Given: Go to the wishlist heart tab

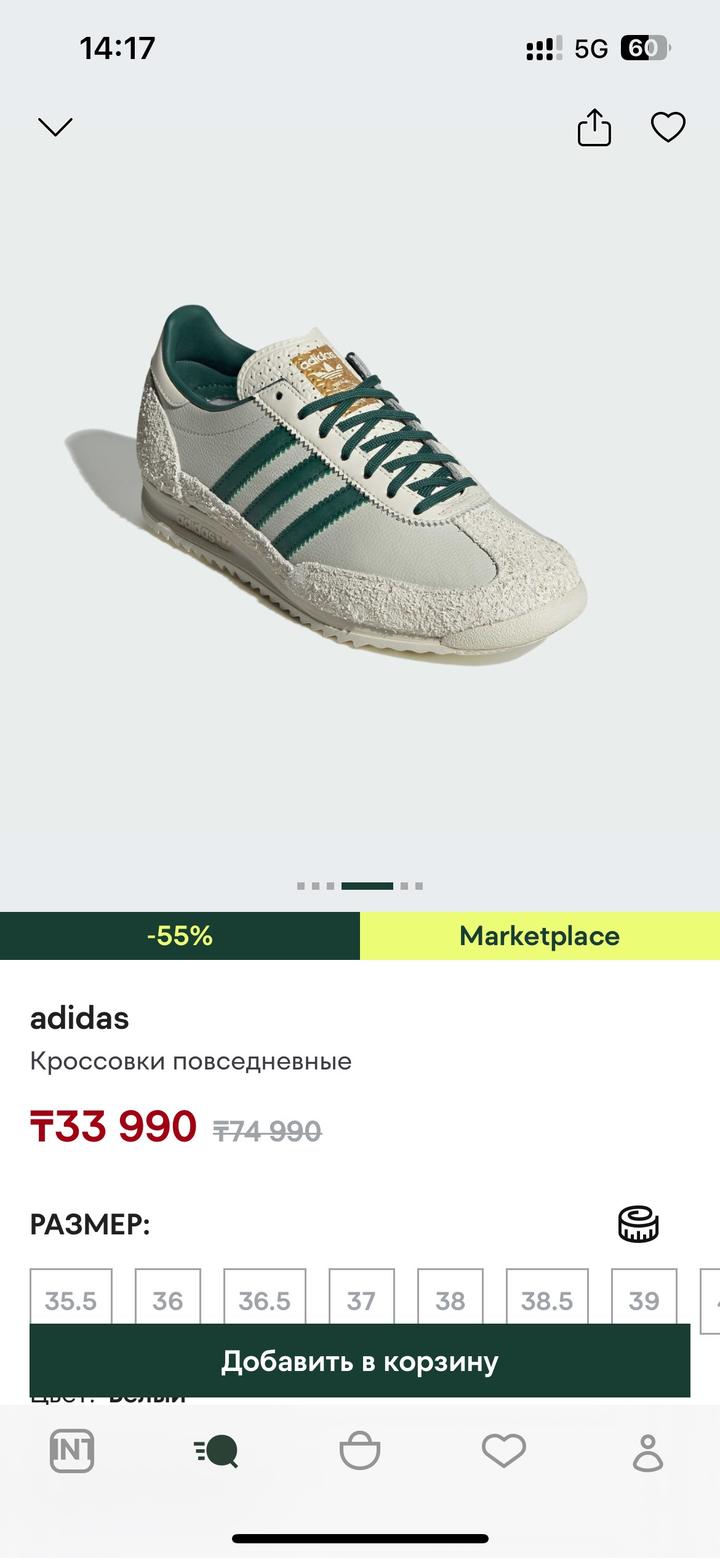Looking at the screenshot, I should [504, 1451].
